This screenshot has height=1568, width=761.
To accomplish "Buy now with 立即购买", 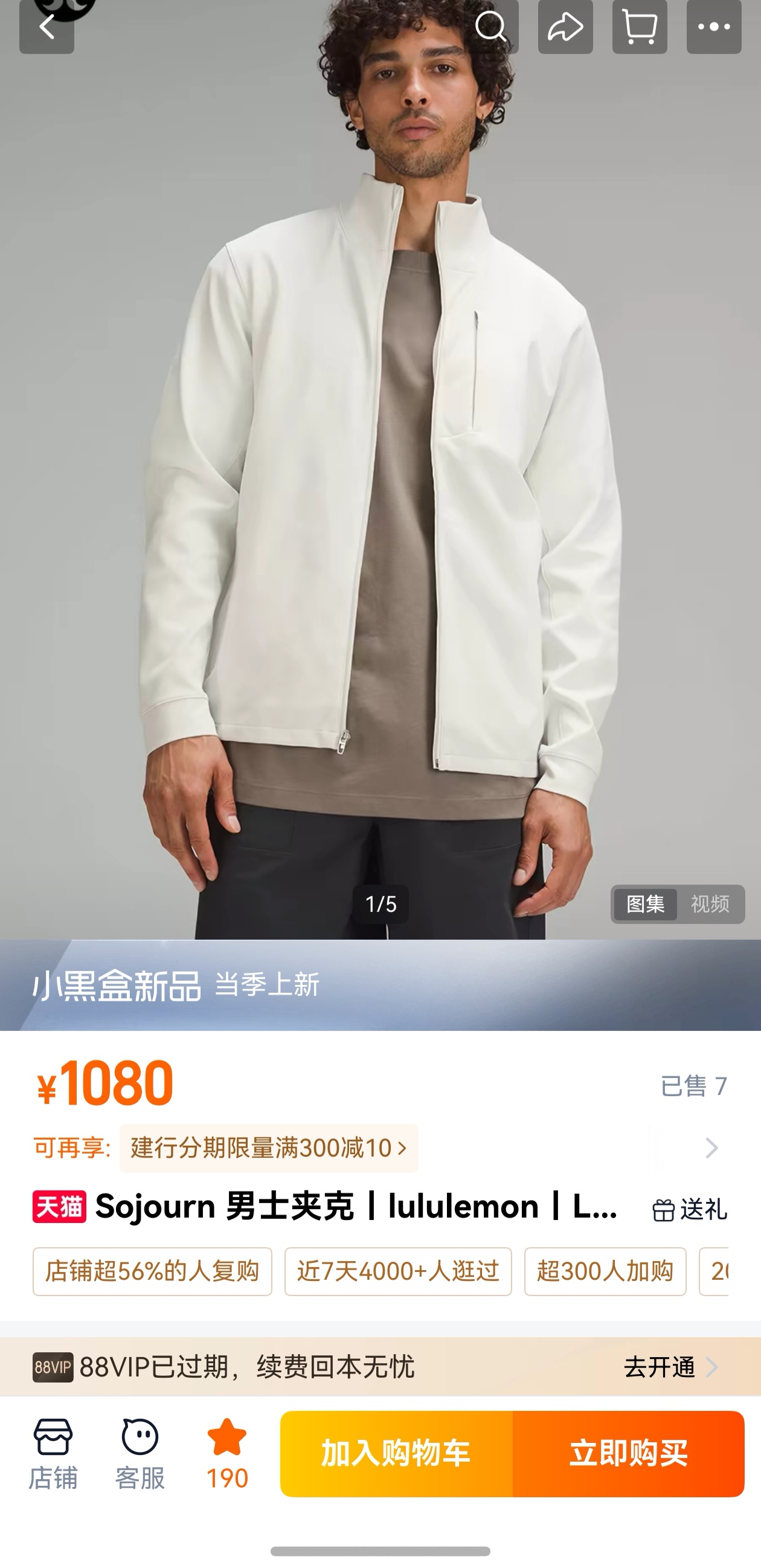I will pyautogui.click(x=628, y=1454).
